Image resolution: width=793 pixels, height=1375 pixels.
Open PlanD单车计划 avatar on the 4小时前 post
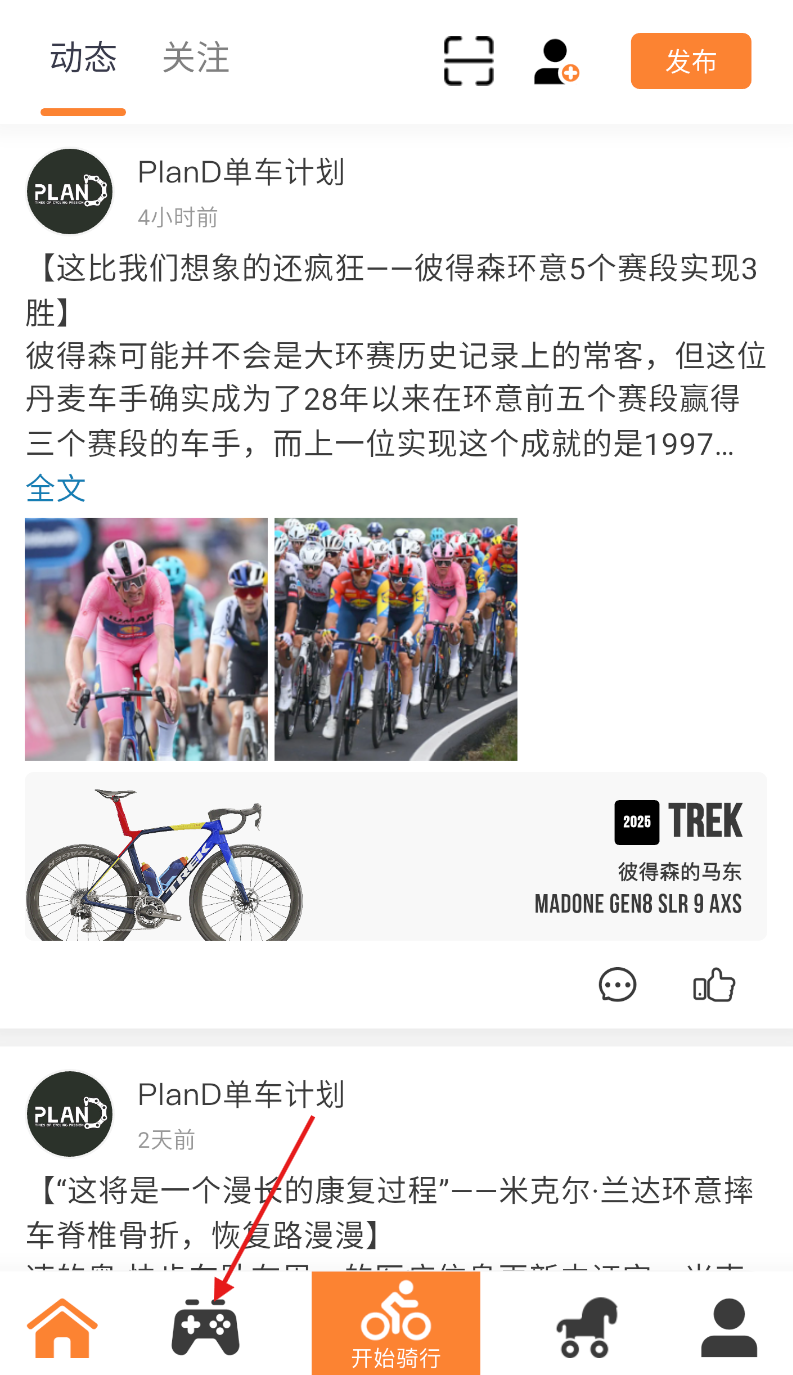[69, 192]
